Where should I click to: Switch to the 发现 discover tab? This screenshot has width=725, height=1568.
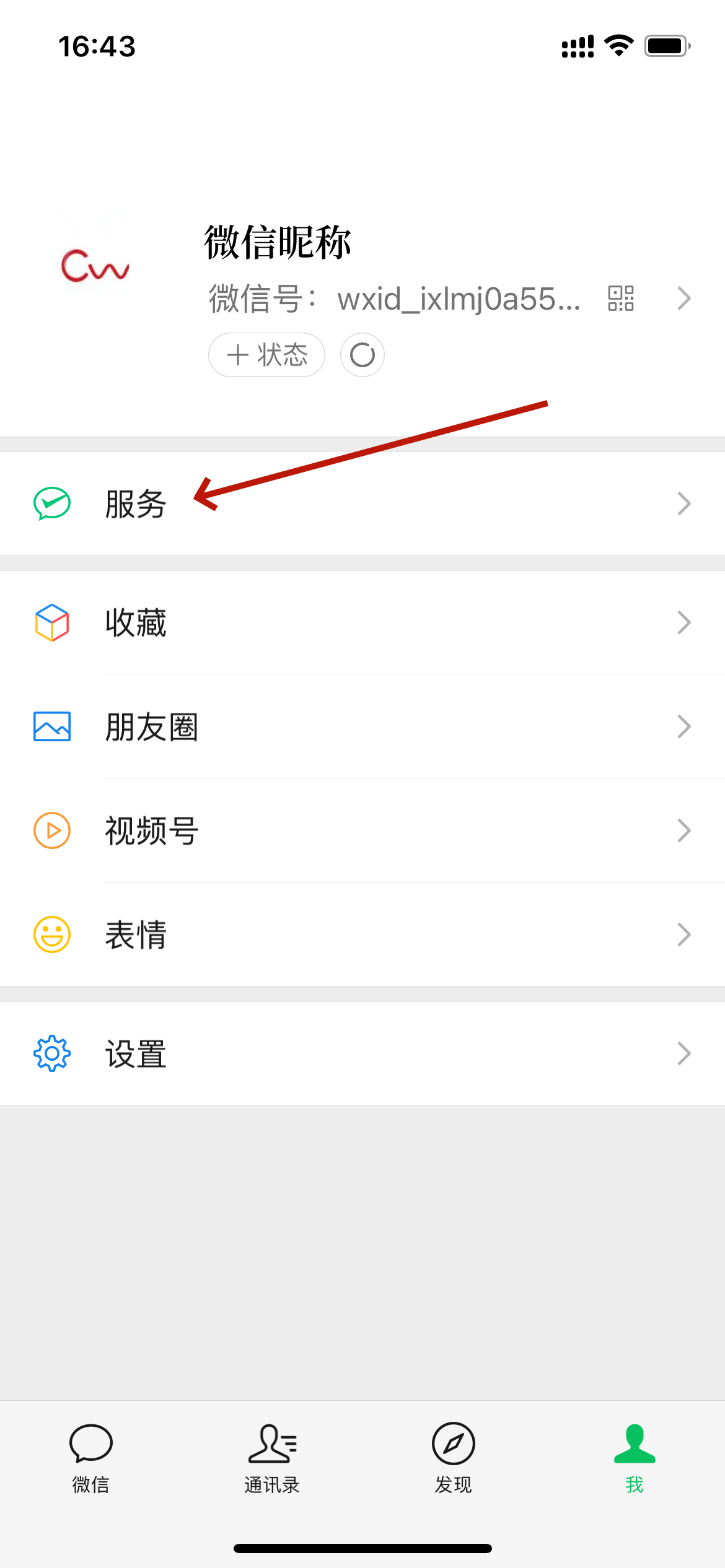tap(453, 1458)
